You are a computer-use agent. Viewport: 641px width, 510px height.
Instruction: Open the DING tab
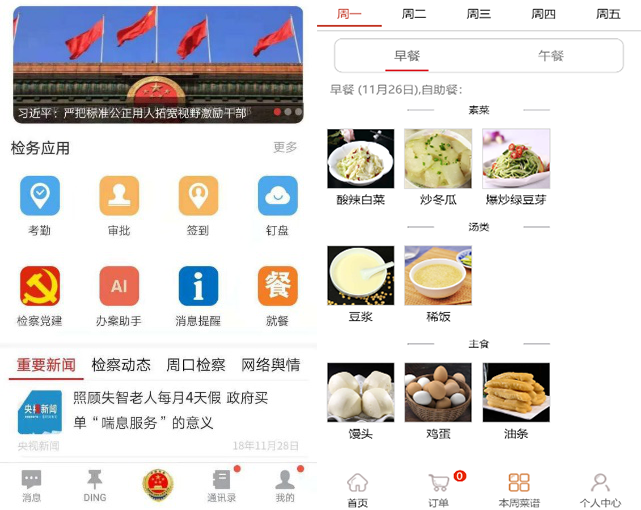pyautogui.click(x=95, y=485)
